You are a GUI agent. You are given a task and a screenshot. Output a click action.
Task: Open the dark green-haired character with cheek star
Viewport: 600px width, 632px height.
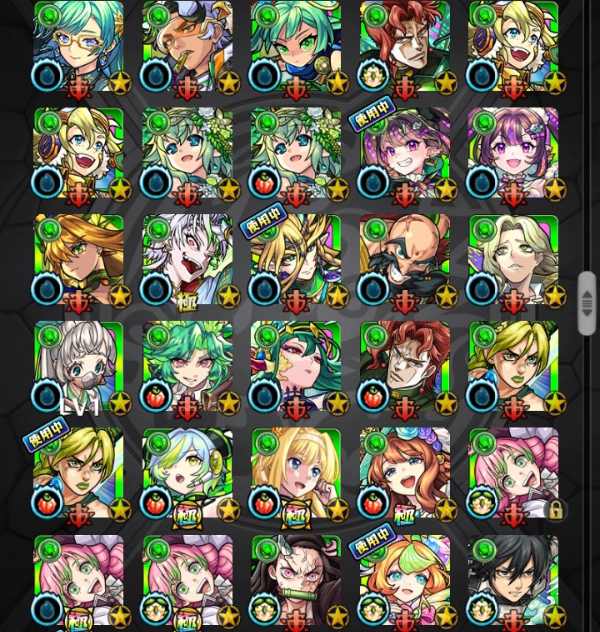[297, 368]
